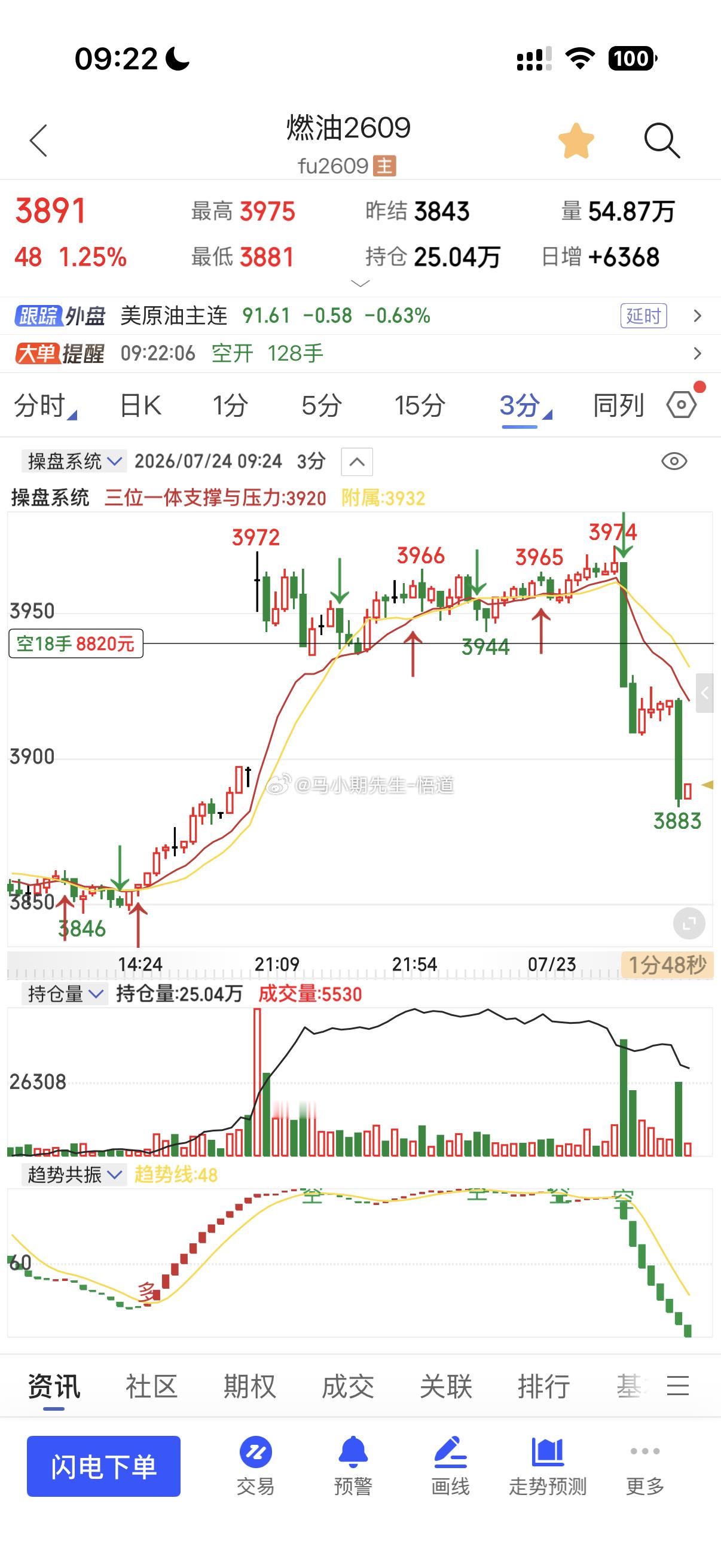Viewport: 721px width, 1568px height.
Task: Tap the favorite star icon
Action: point(576,141)
